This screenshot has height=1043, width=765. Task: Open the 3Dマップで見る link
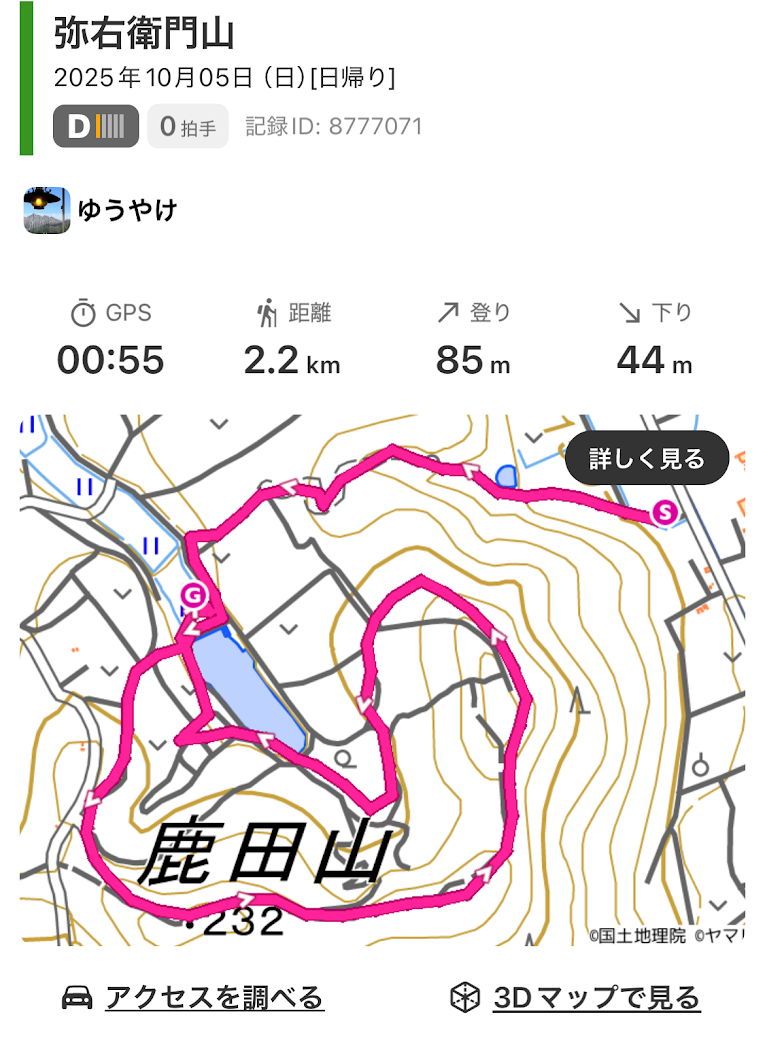click(x=575, y=998)
